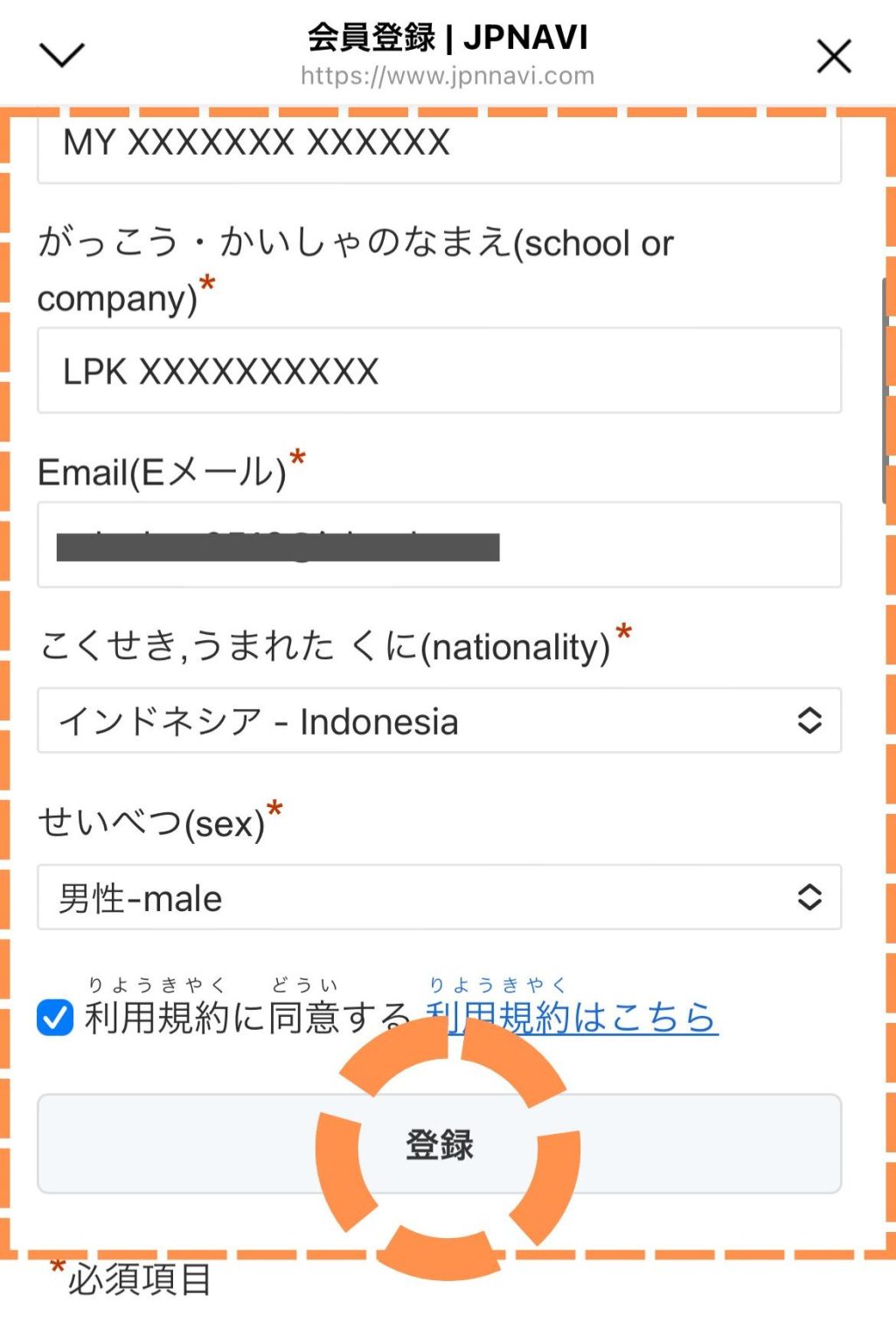
Task: Click the https://www.jpnnavi.com URL text
Action: [x=446, y=77]
